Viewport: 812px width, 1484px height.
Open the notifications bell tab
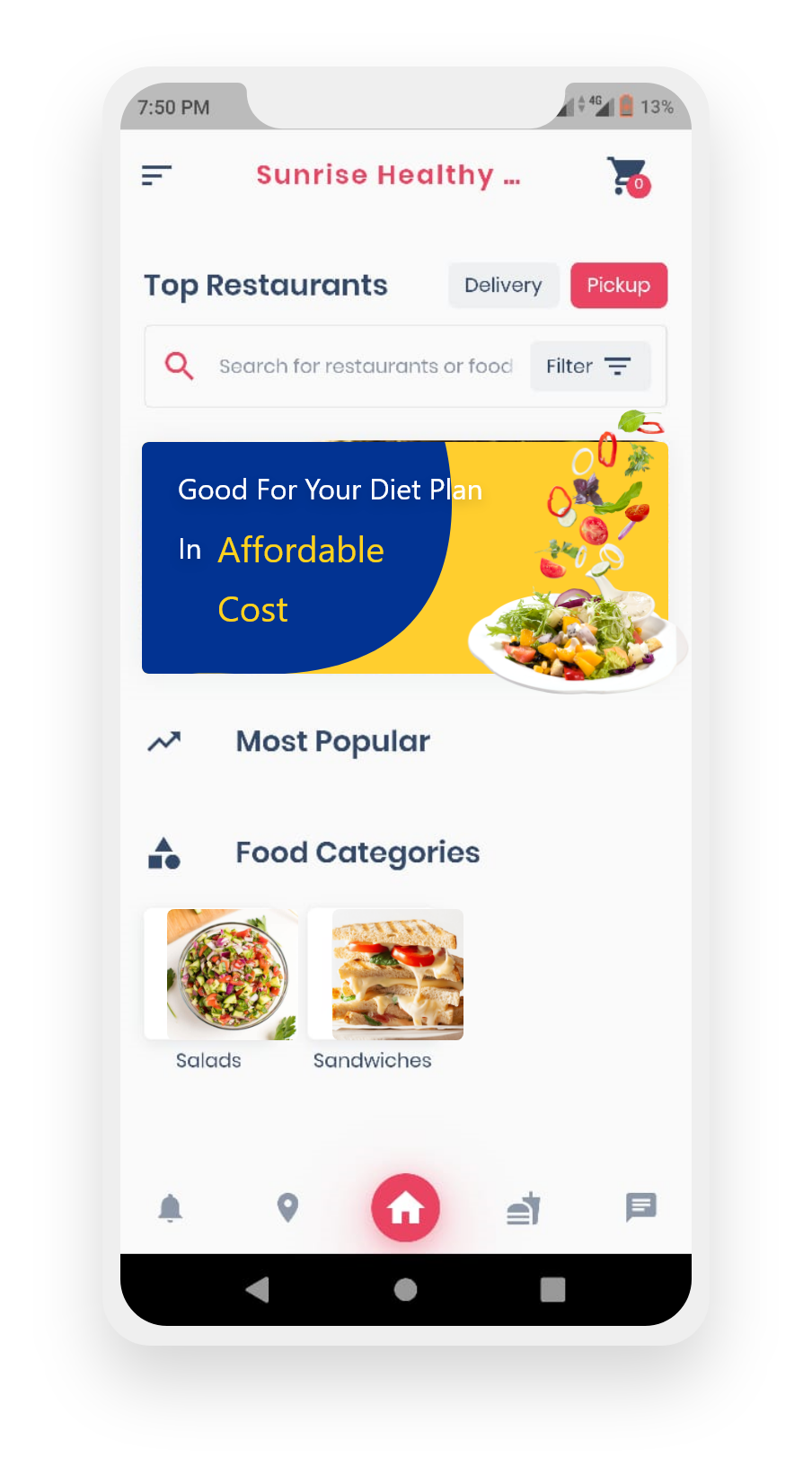(170, 1208)
